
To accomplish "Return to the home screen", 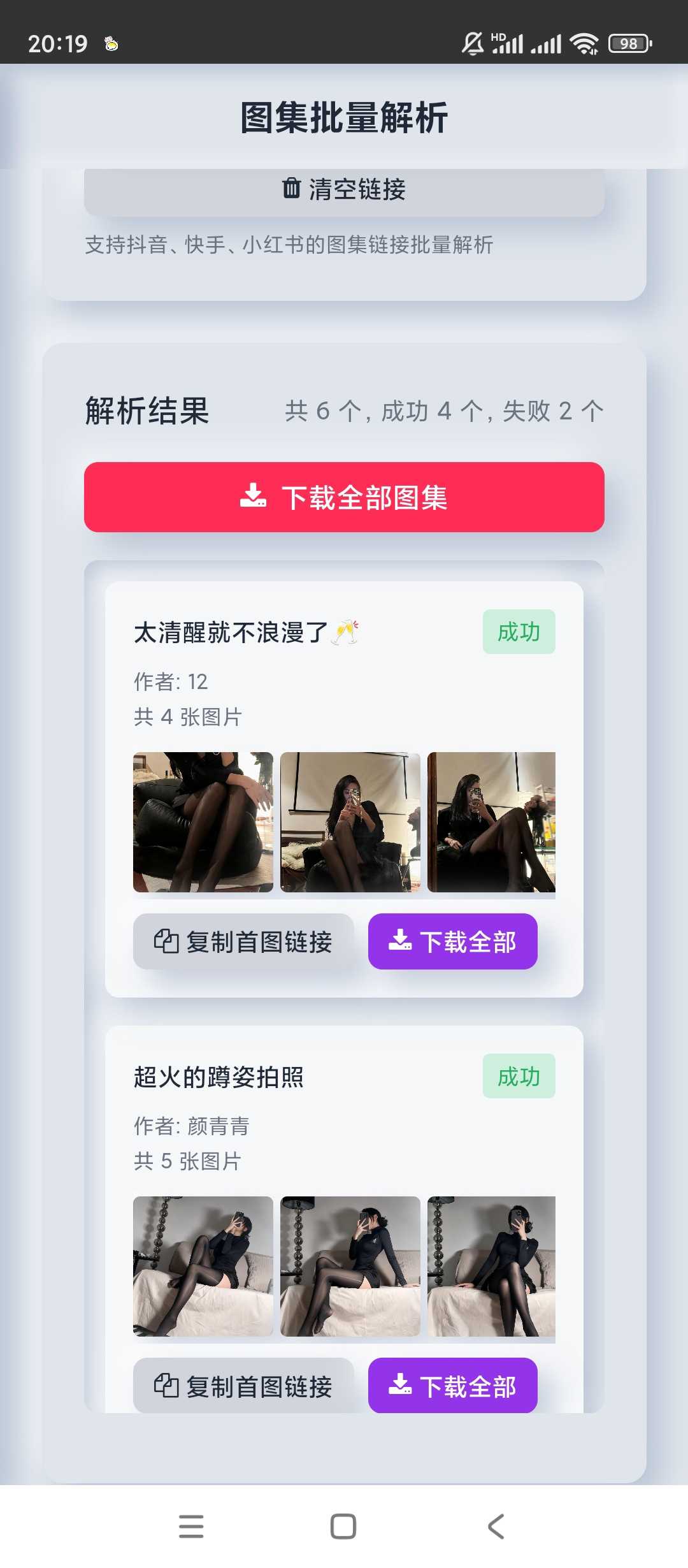I will tap(343, 1527).
